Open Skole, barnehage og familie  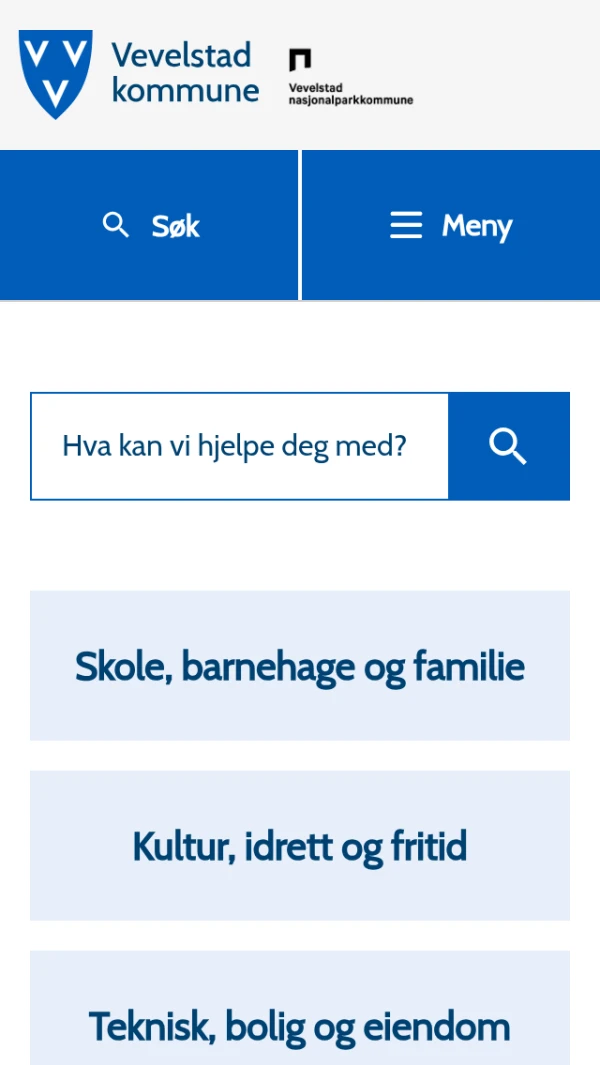pos(300,666)
